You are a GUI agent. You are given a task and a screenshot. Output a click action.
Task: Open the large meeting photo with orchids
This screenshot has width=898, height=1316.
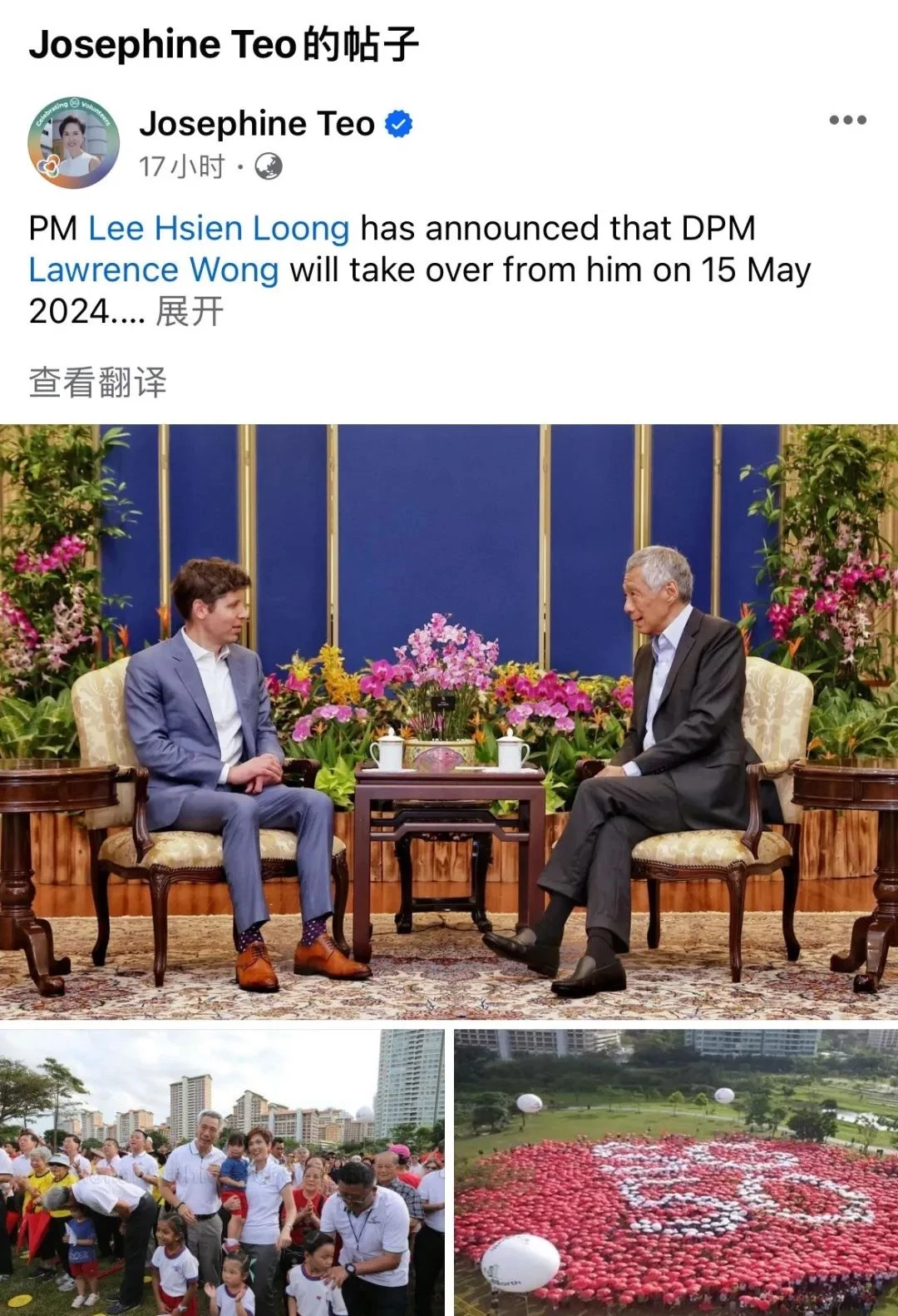[x=449, y=722]
